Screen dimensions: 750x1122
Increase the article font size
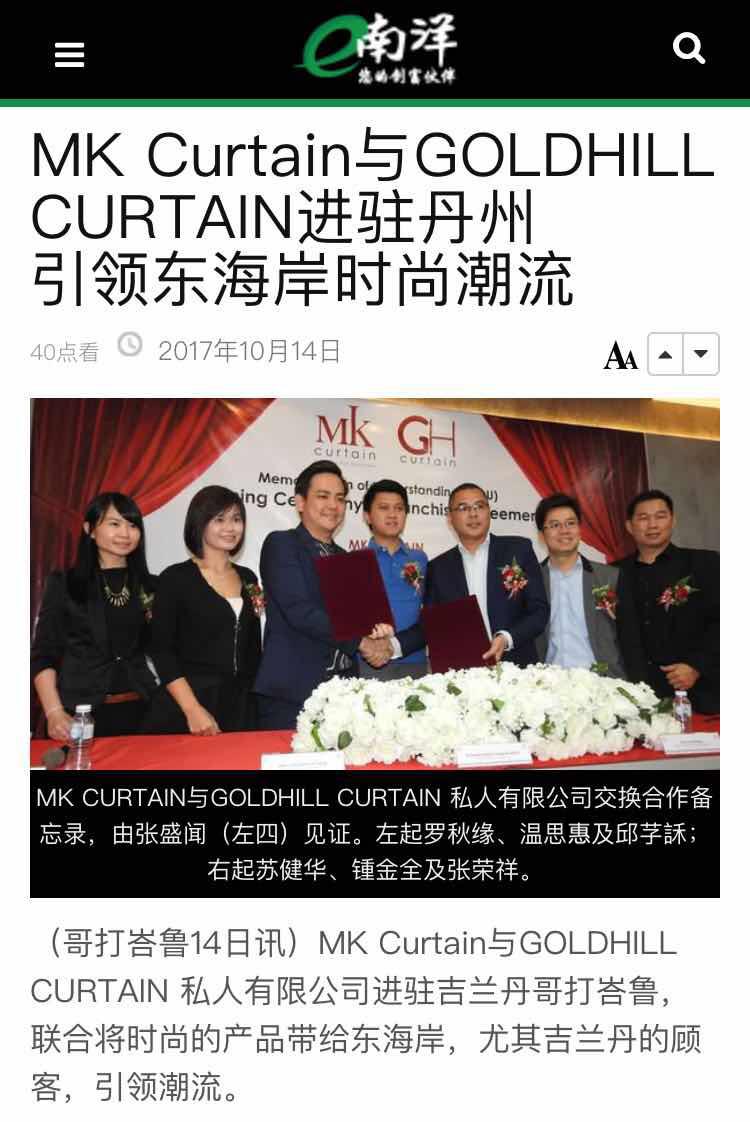666,355
